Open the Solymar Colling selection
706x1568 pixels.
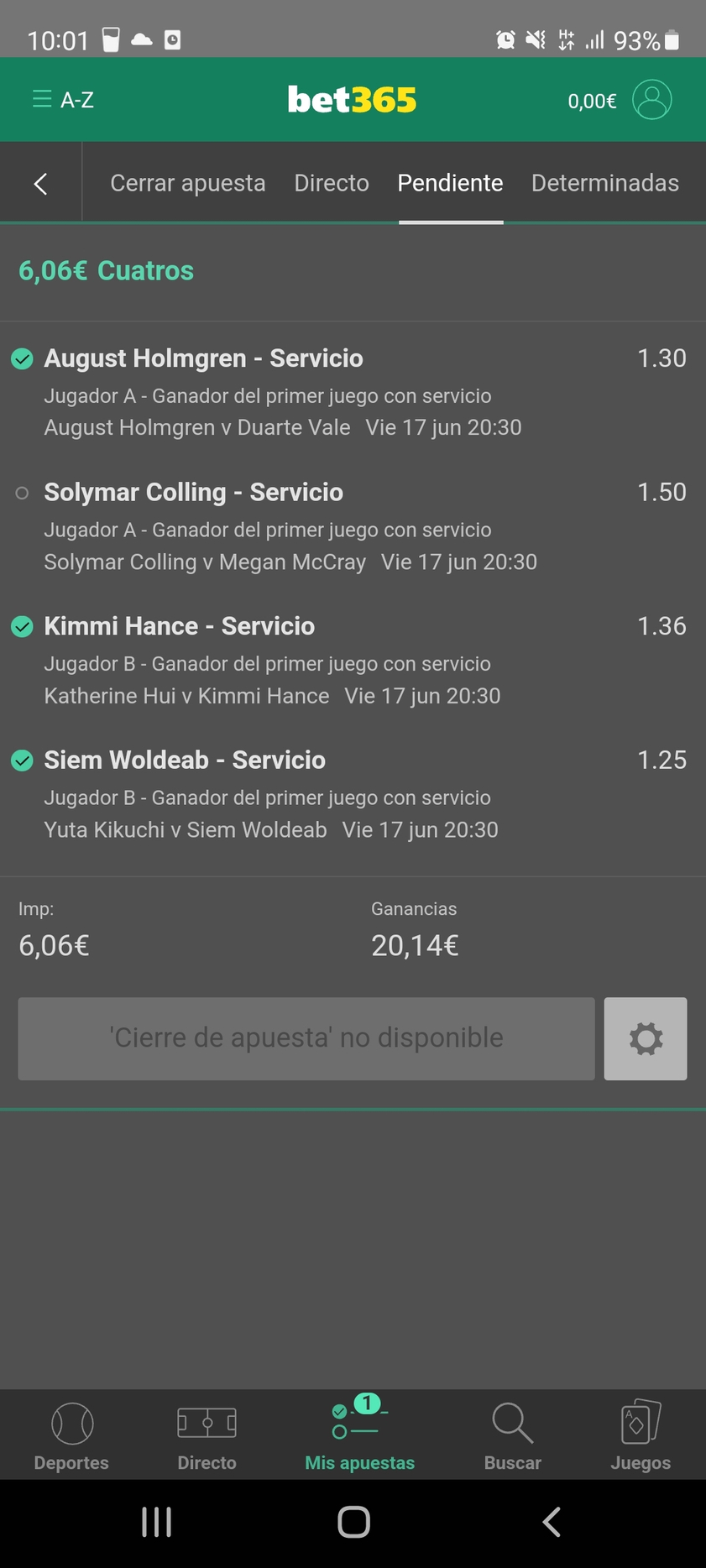click(x=353, y=526)
